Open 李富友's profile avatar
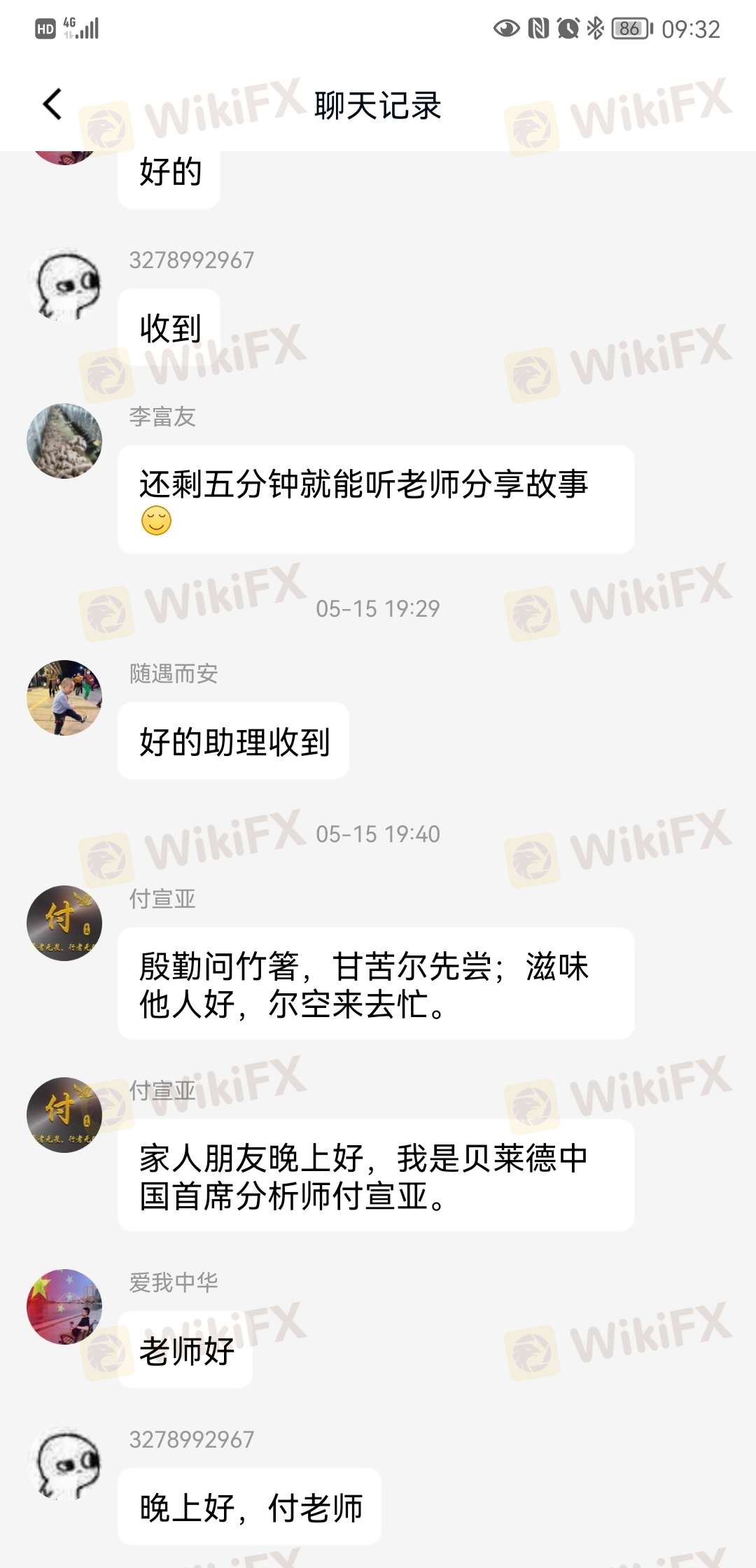This screenshot has height=1568, width=756. (x=64, y=441)
